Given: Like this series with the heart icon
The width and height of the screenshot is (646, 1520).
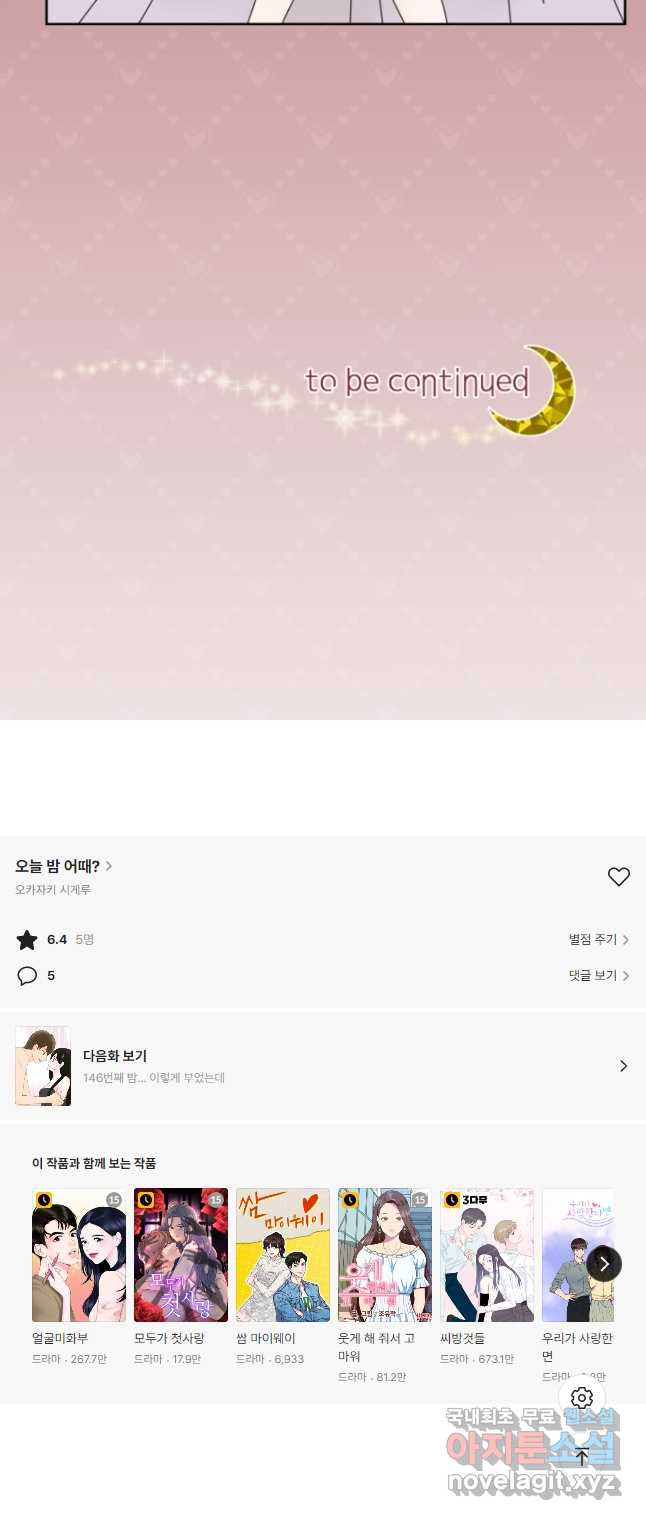Looking at the screenshot, I should click(619, 877).
